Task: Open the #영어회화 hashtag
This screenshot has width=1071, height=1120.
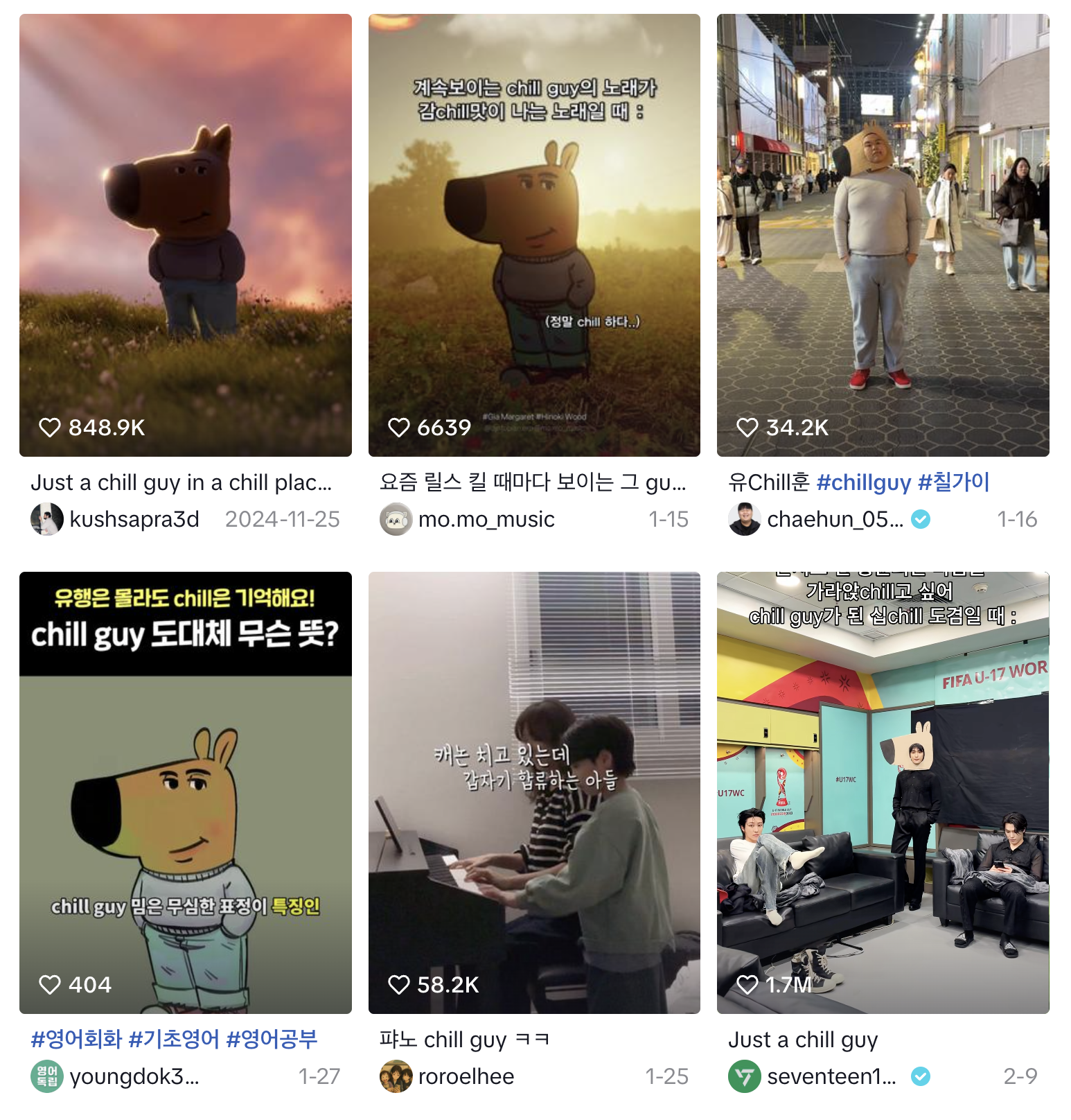Action: click(x=76, y=1039)
